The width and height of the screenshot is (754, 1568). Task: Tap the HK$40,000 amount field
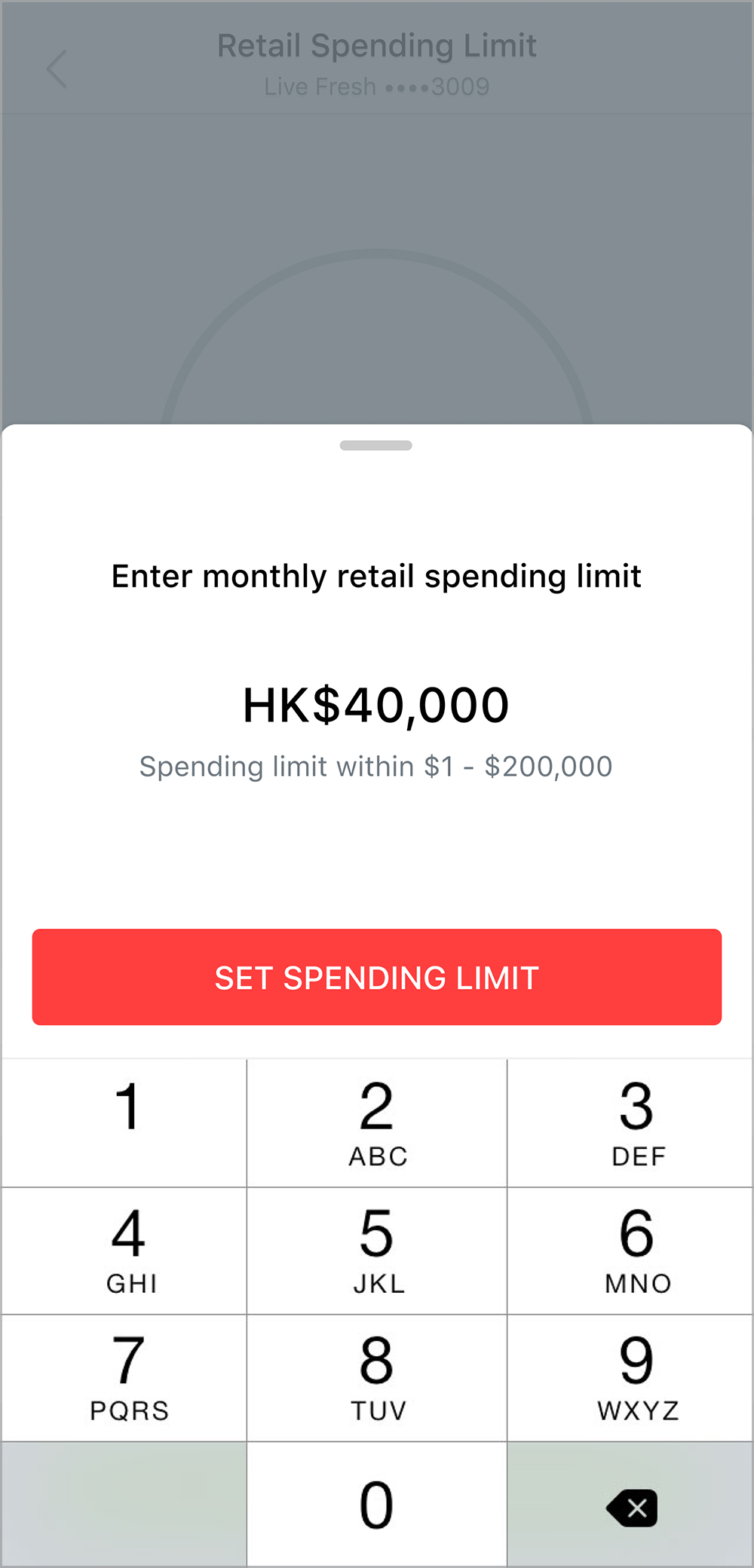click(x=376, y=706)
